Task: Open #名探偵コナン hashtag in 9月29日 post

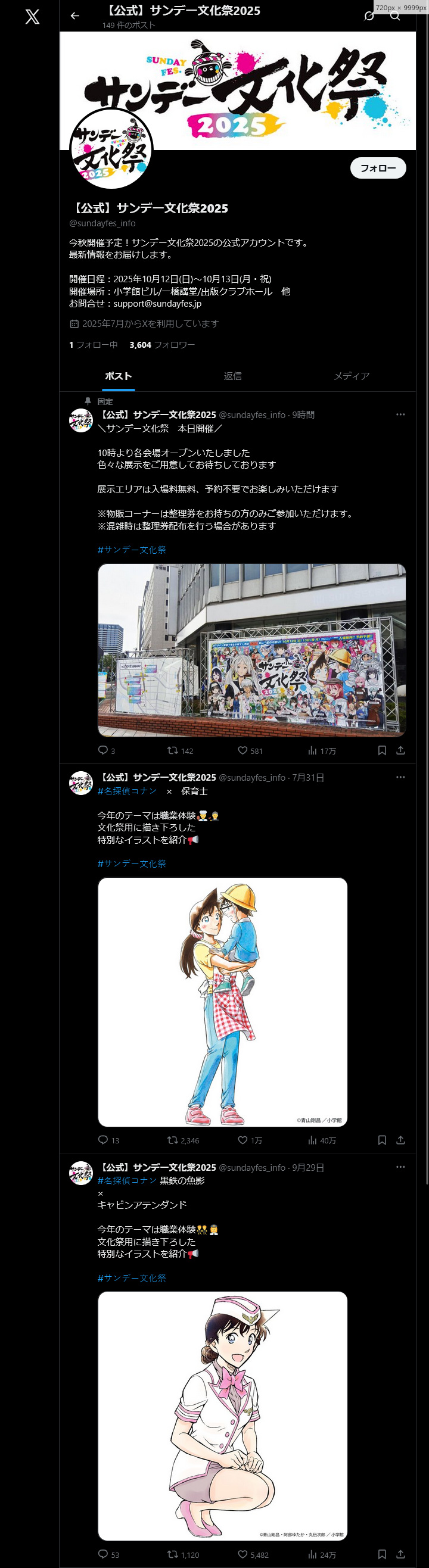Action: (127, 1180)
